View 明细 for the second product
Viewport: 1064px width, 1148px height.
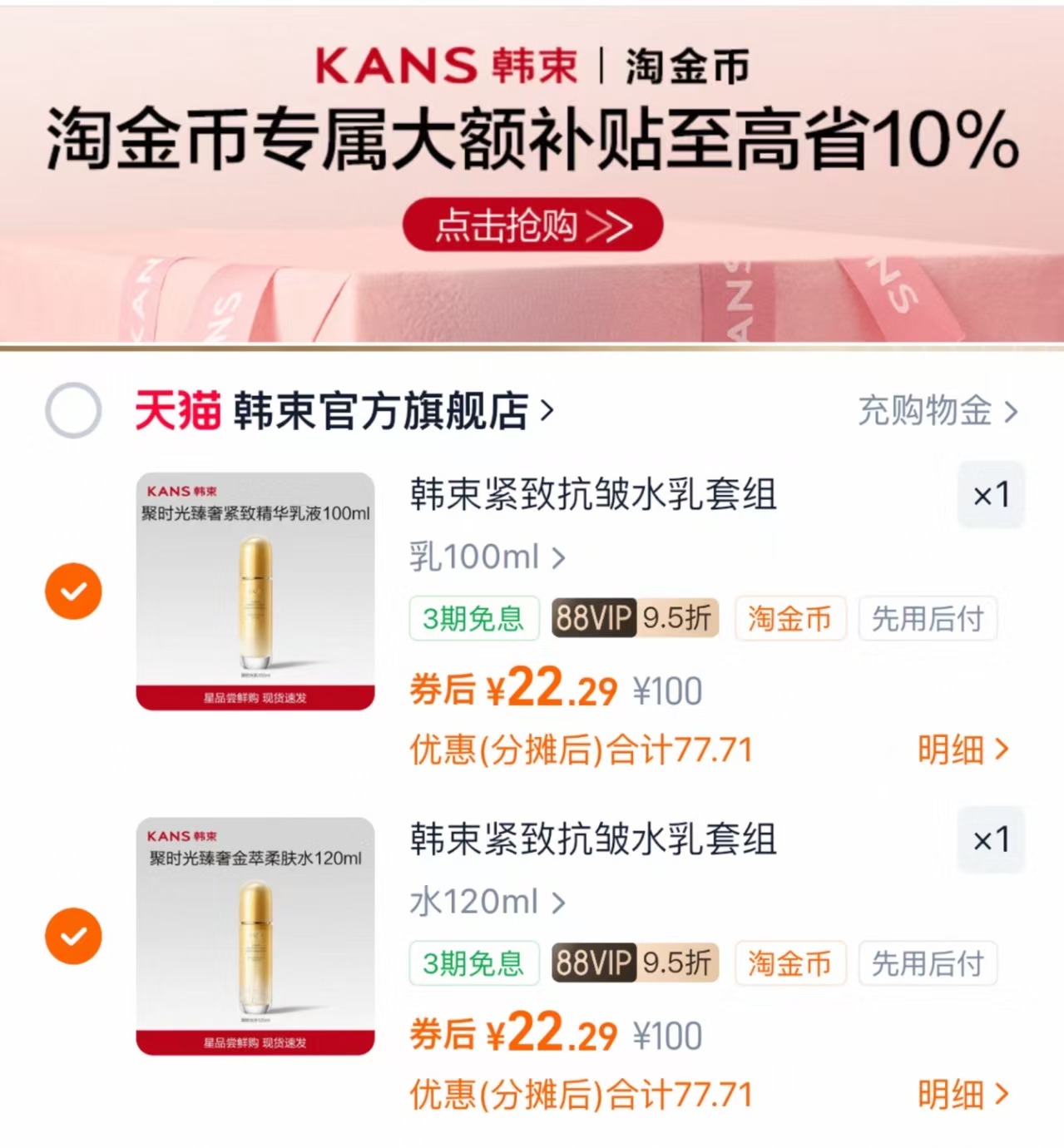(963, 1094)
